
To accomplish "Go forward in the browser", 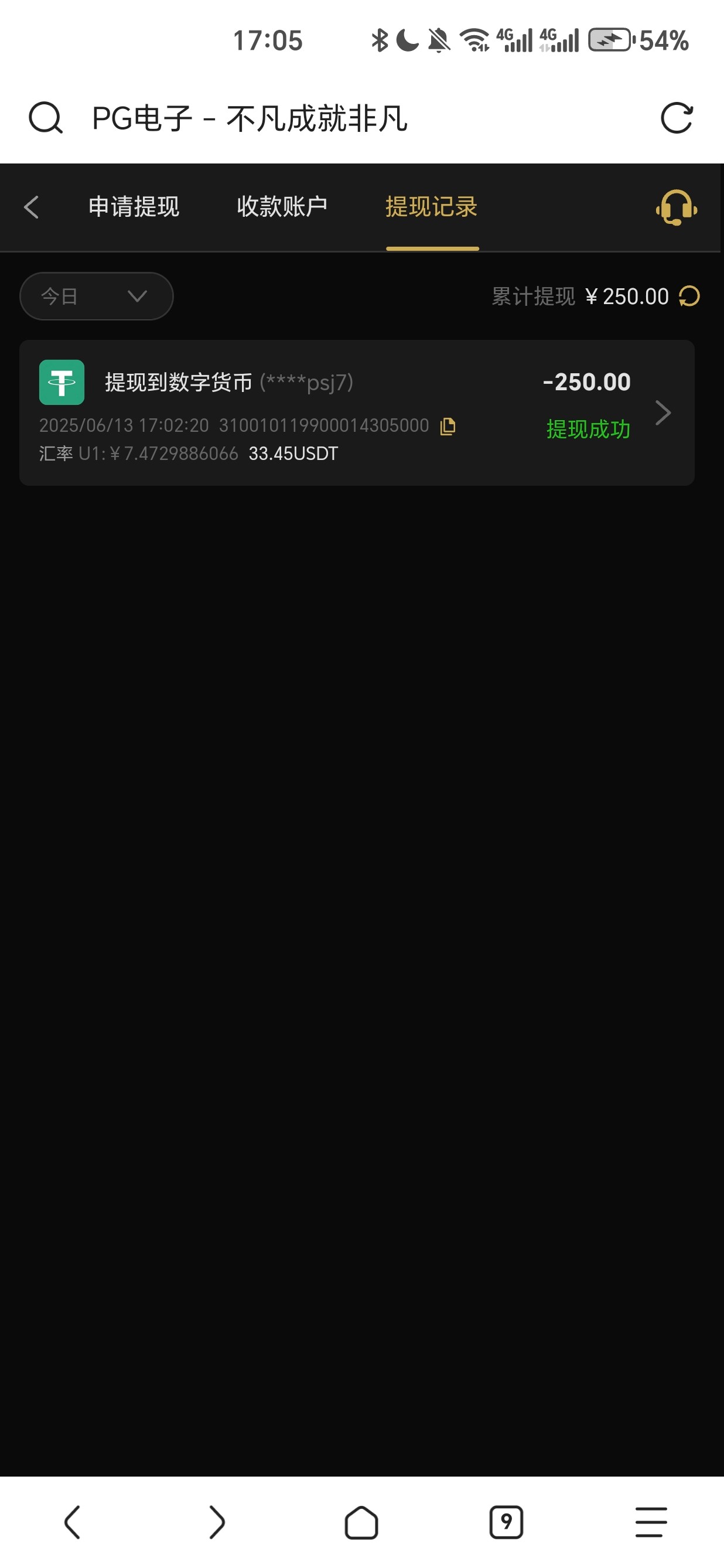I will (x=217, y=1522).
